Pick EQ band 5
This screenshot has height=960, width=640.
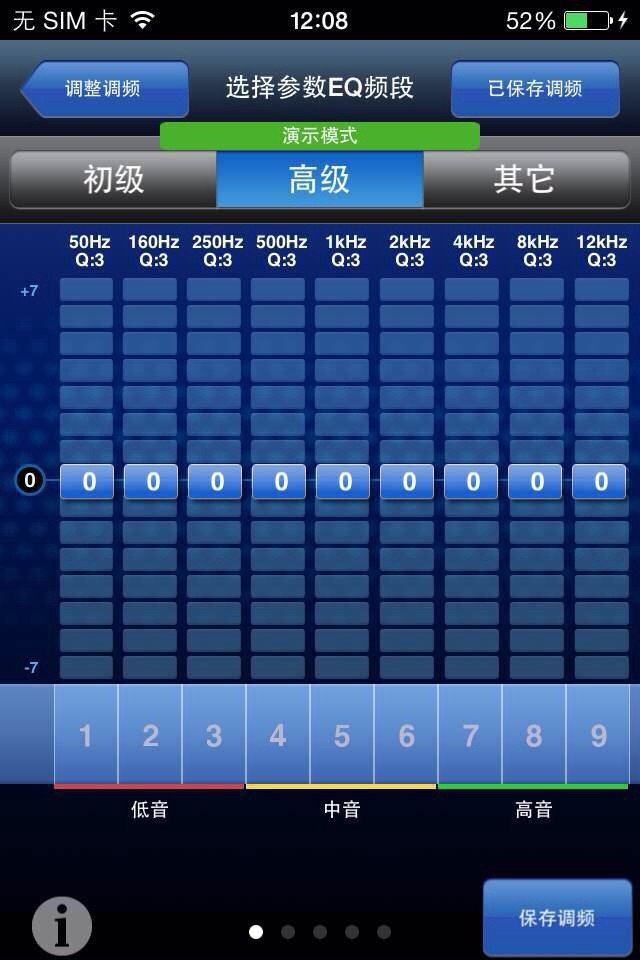[342, 736]
